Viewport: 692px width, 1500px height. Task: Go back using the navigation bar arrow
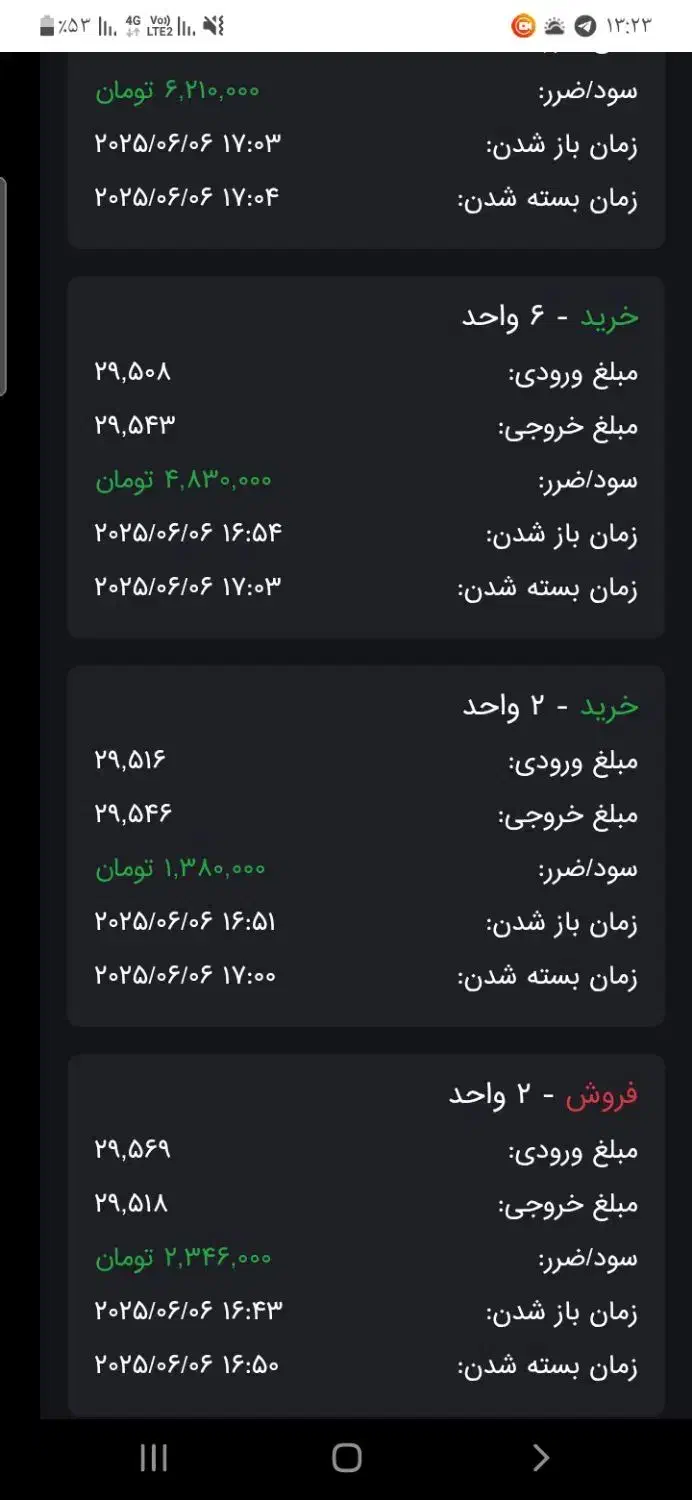540,1458
